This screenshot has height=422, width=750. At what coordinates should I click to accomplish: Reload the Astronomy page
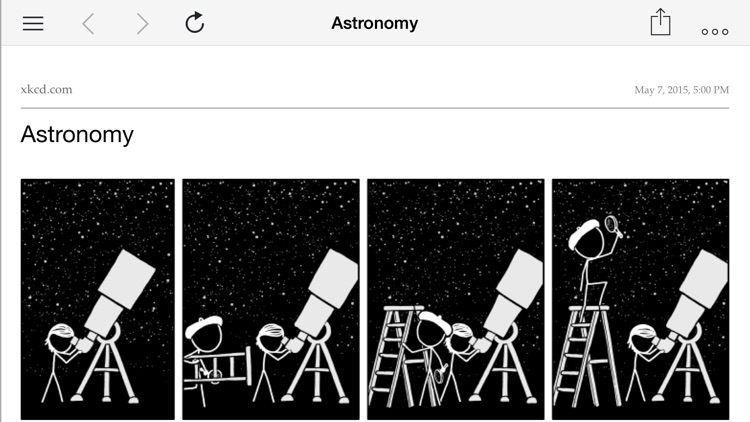(195, 23)
